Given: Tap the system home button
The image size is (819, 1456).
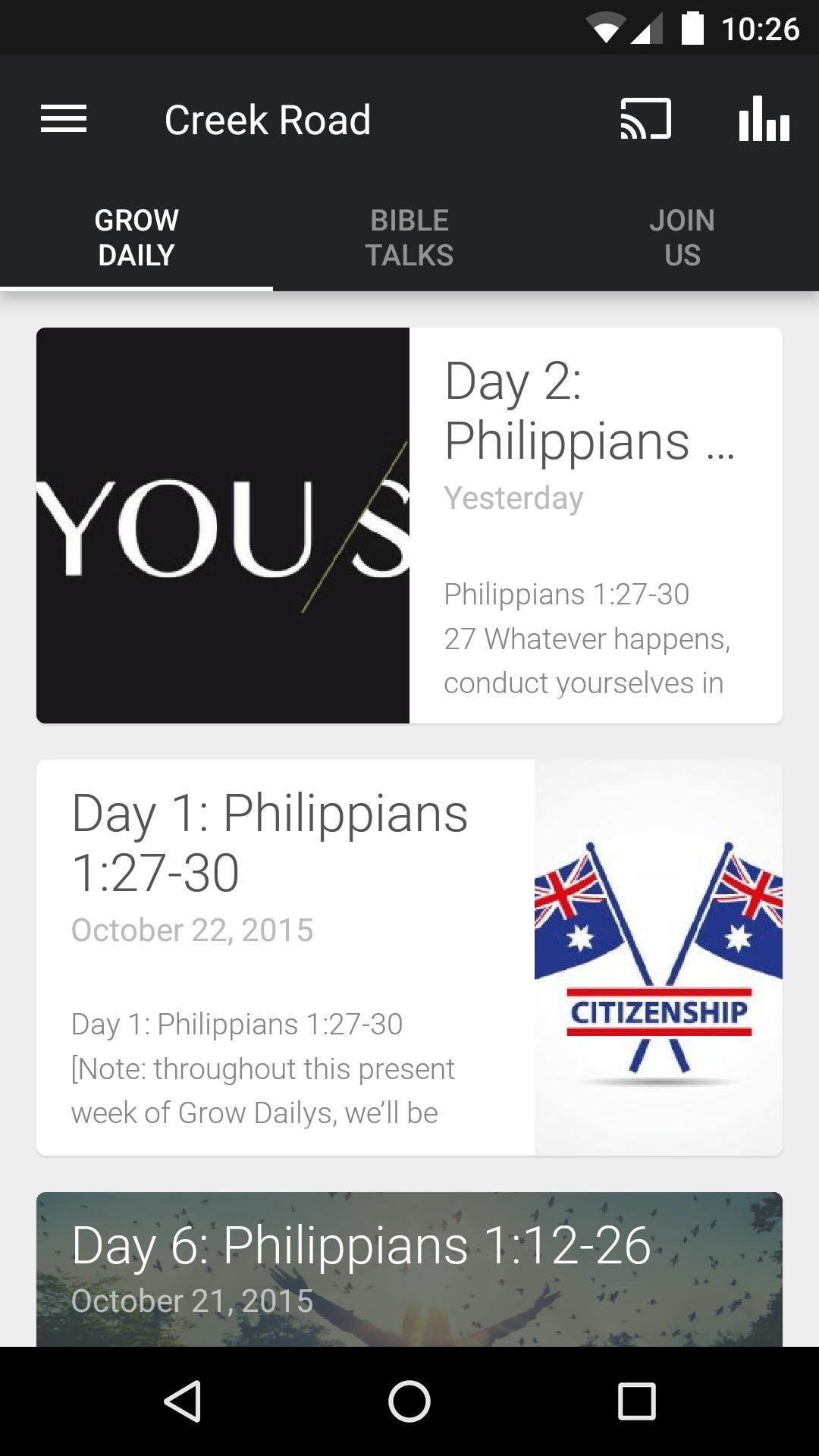Looking at the screenshot, I should coord(409,1401).
